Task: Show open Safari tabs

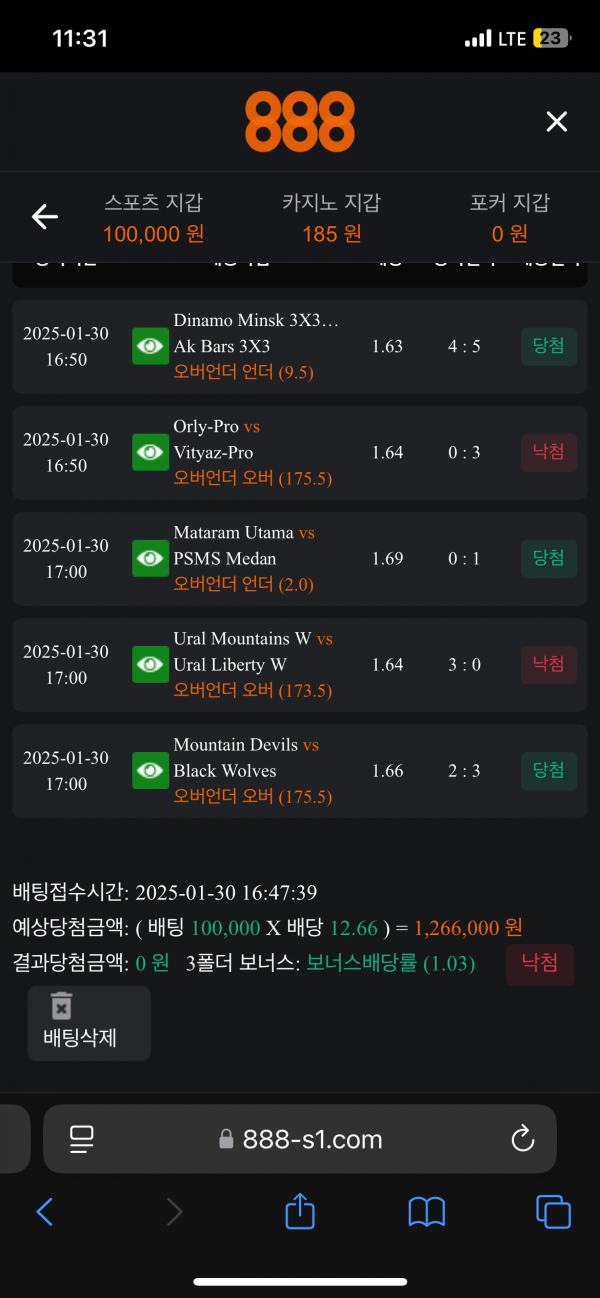Action: [x=553, y=1212]
